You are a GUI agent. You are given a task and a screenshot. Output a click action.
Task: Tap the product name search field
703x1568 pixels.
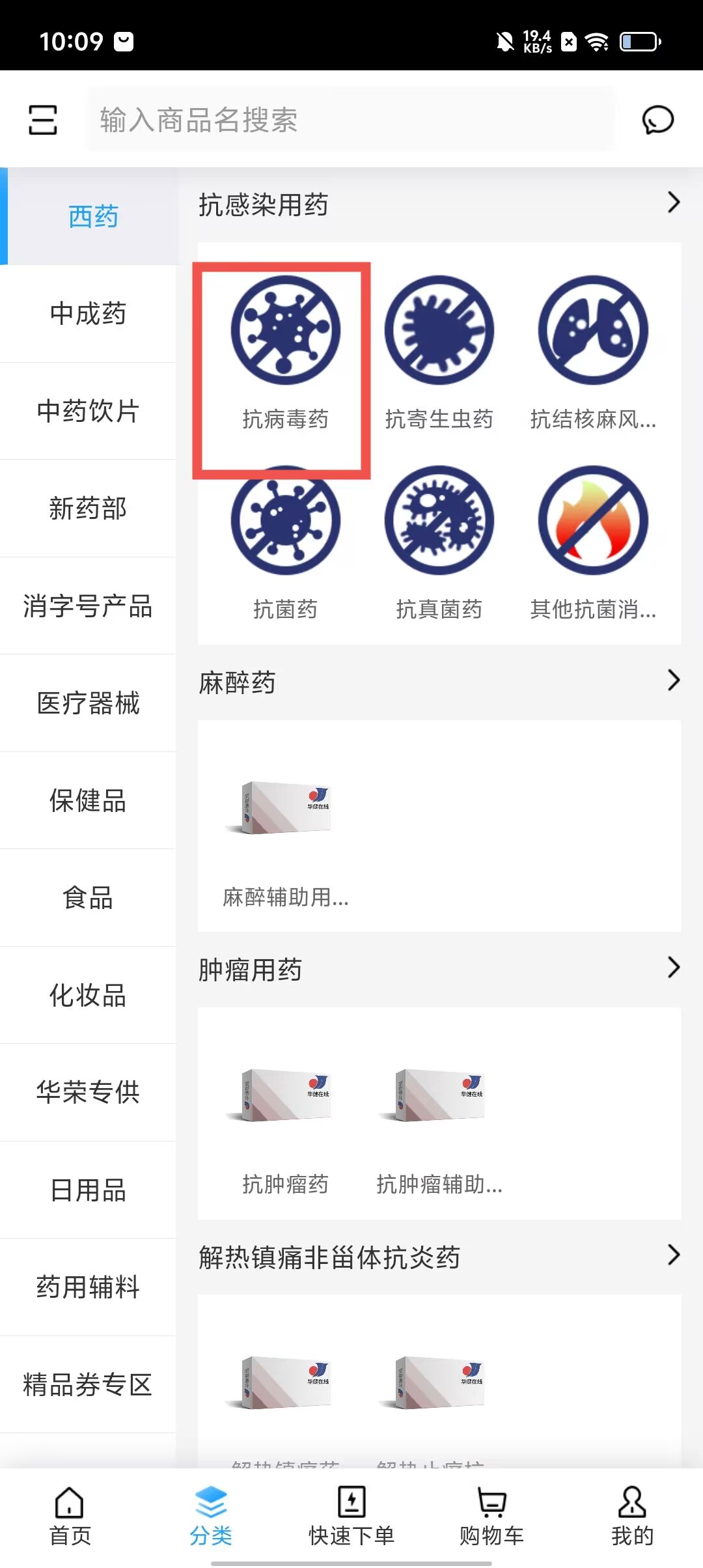[x=351, y=120]
